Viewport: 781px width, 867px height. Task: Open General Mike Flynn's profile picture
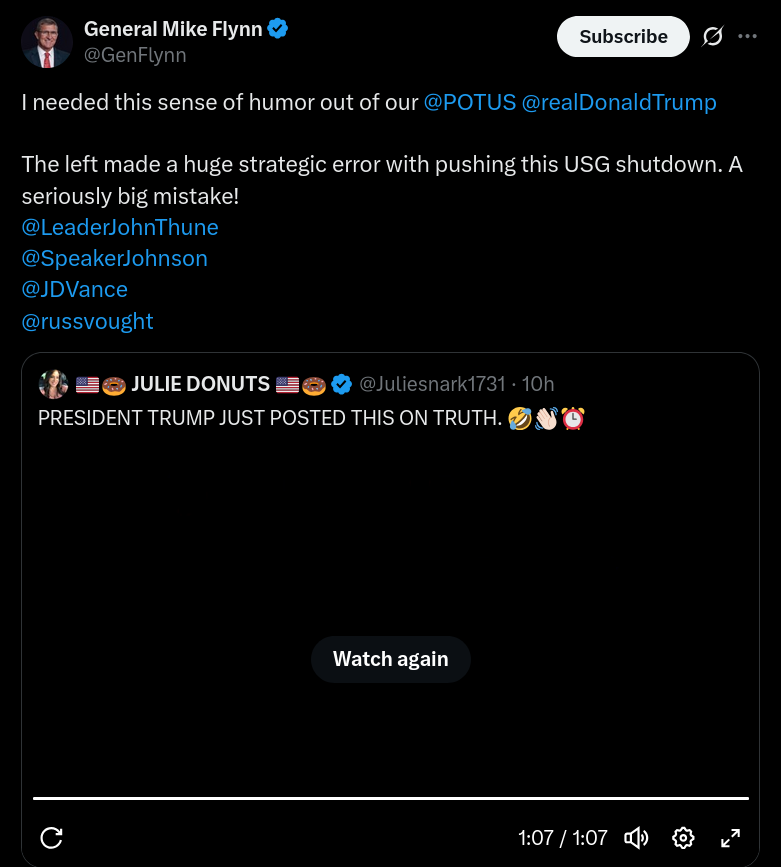(47, 42)
